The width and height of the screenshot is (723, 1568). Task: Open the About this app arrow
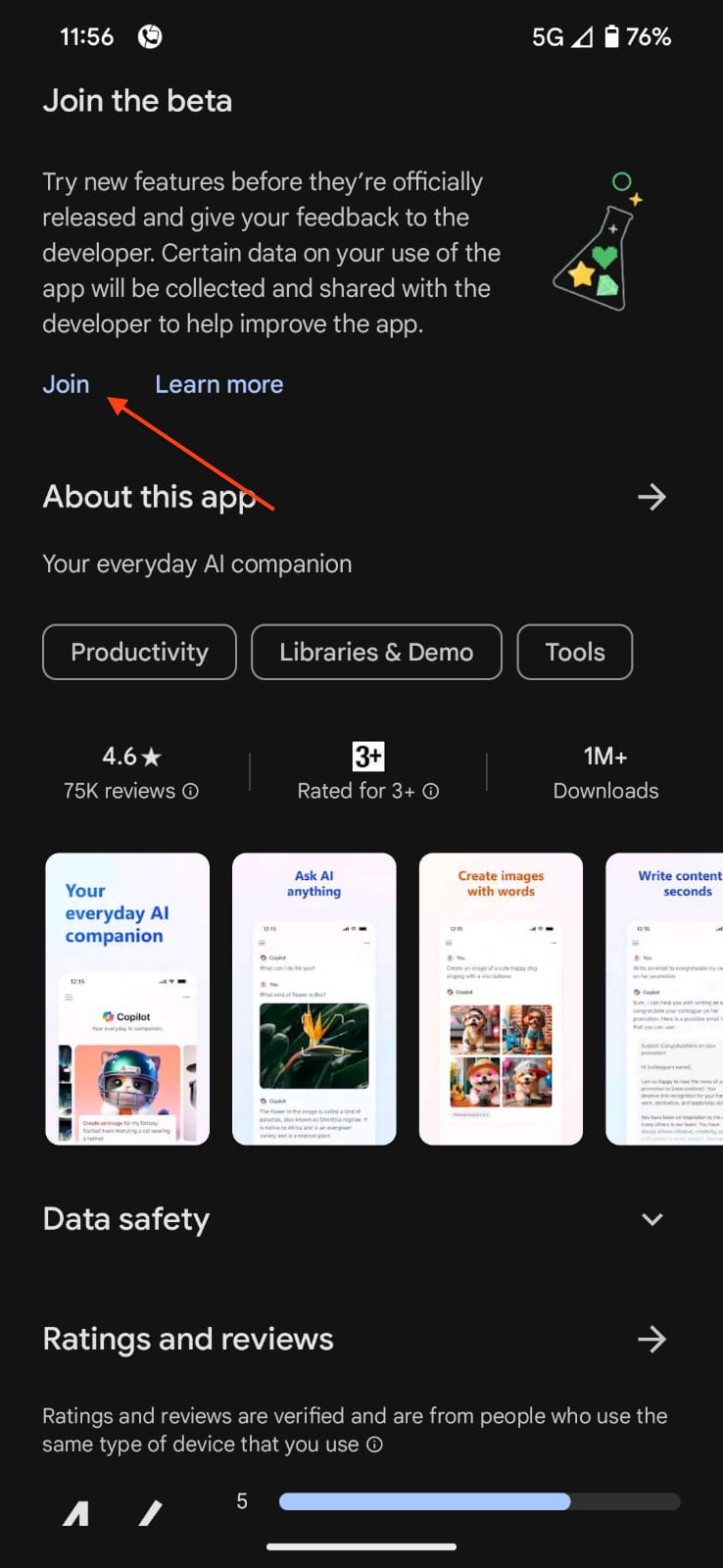click(x=651, y=497)
